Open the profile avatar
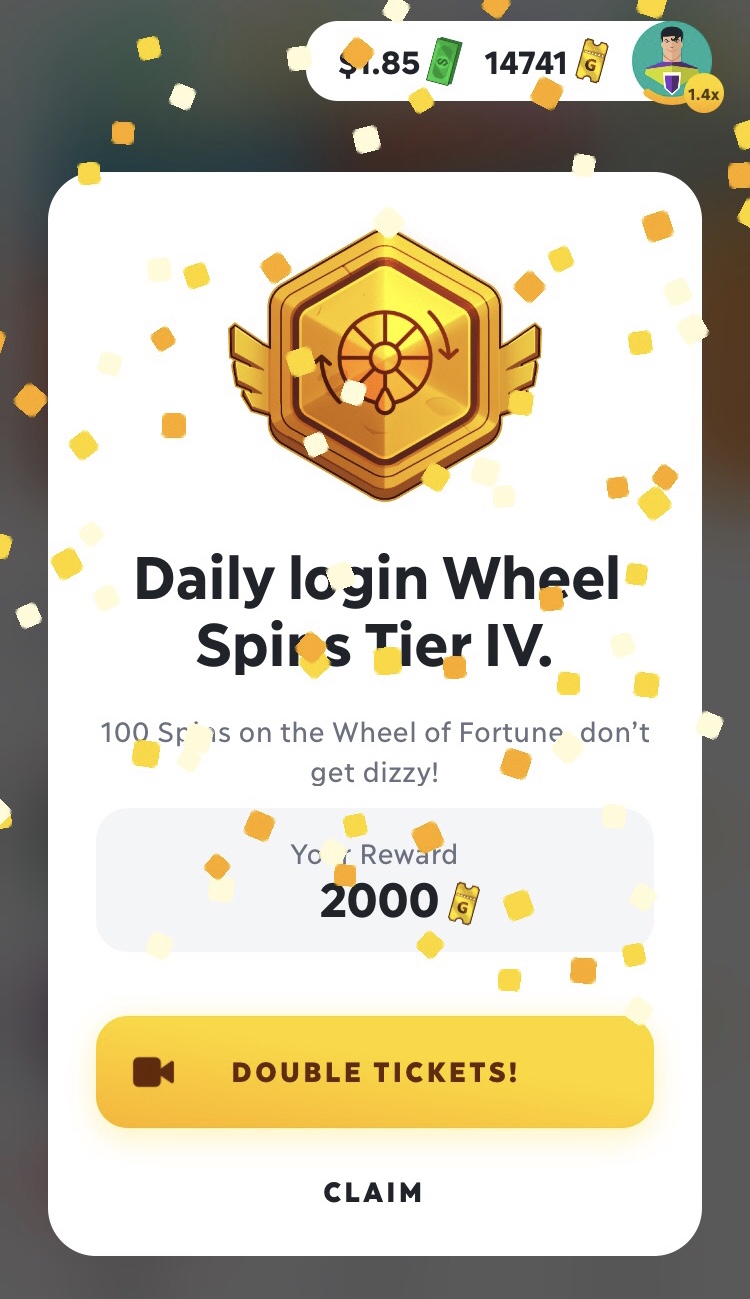Image resolution: width=750 pixels, height=1299 pixels. point(672,60)
